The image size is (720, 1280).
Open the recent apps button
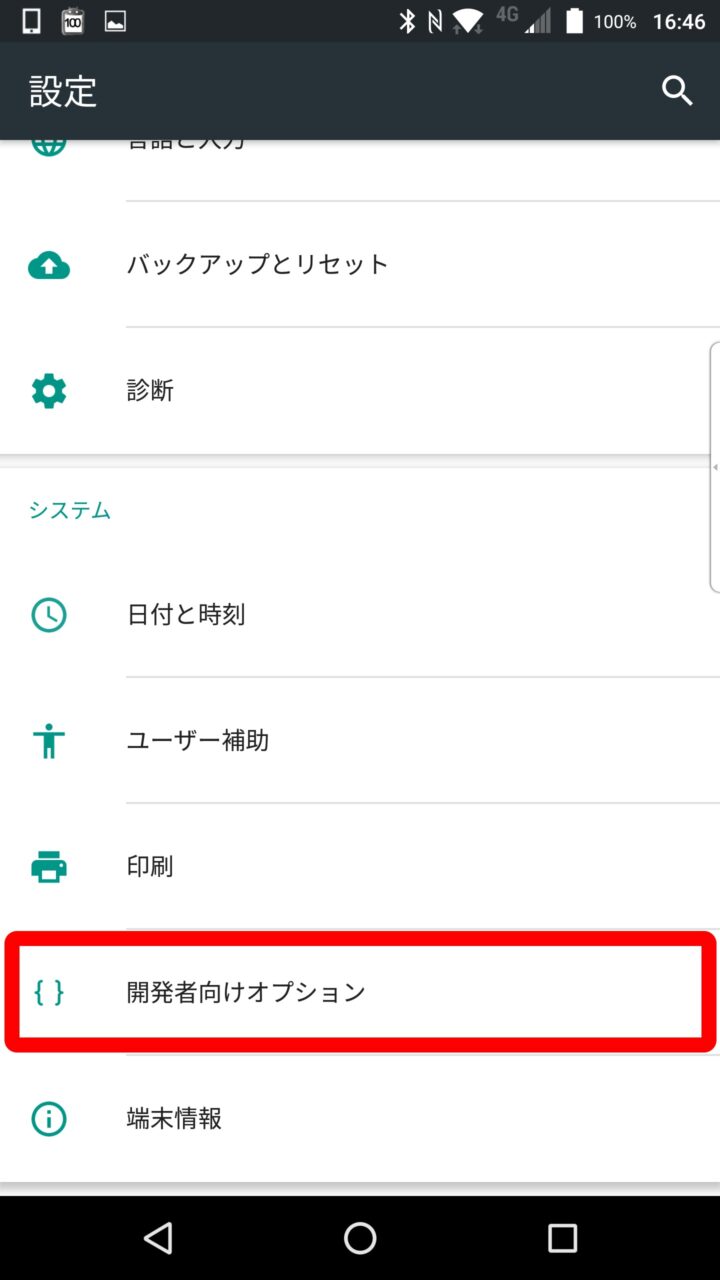pos(562,1238)
